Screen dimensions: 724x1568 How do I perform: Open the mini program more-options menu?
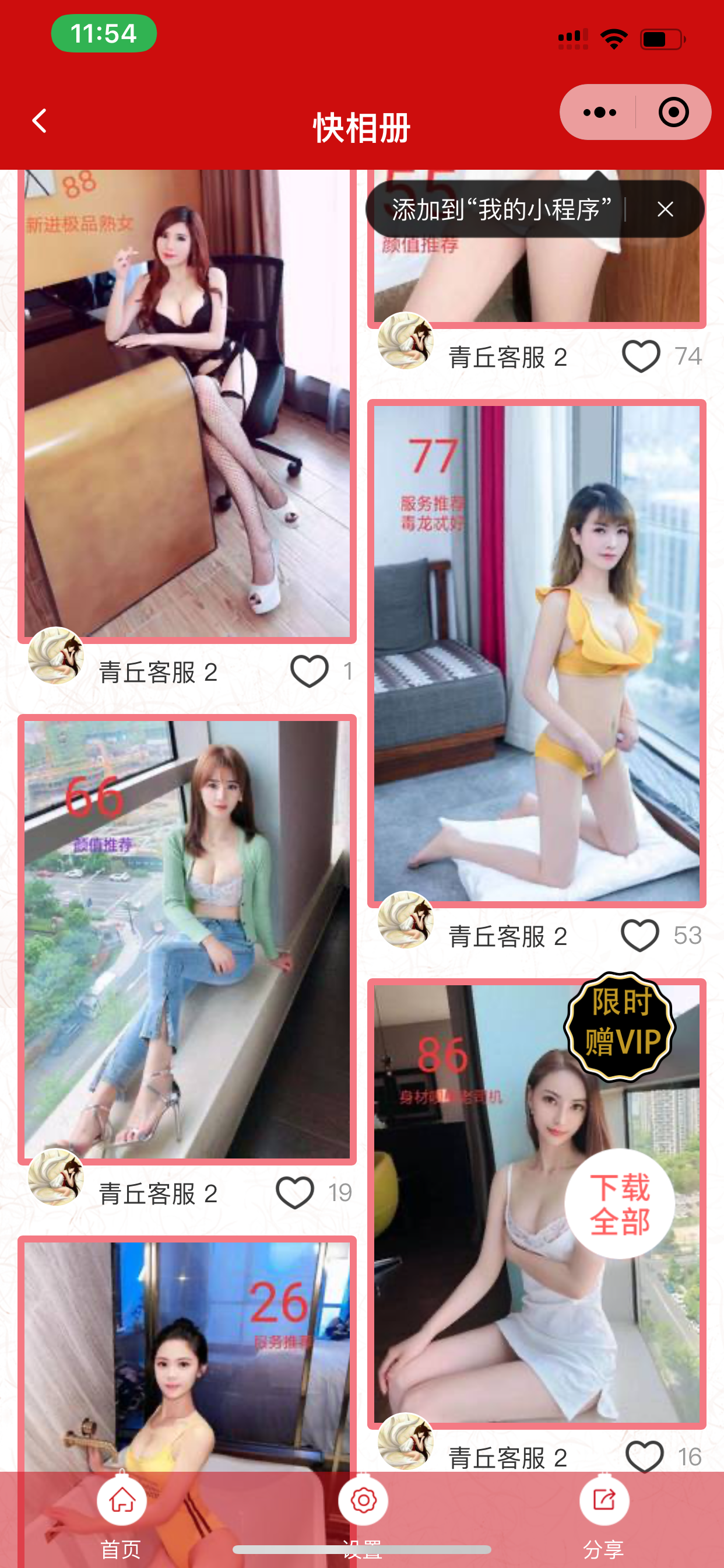pyautogui.click(x=599, y=113)
